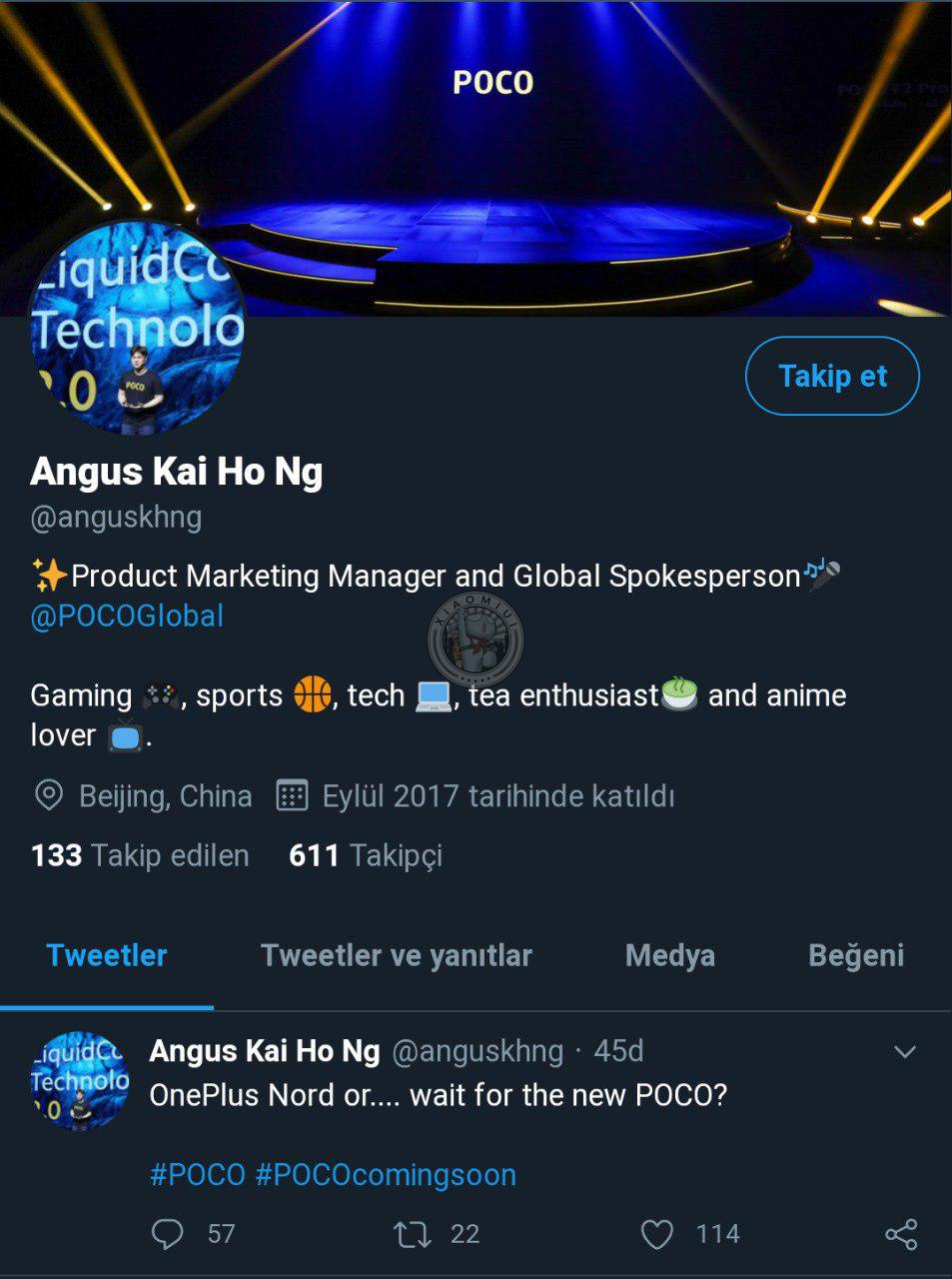Like the OnePlus Nord tweet
The height and width of the screenshot is (1279, 952).
656,1234
